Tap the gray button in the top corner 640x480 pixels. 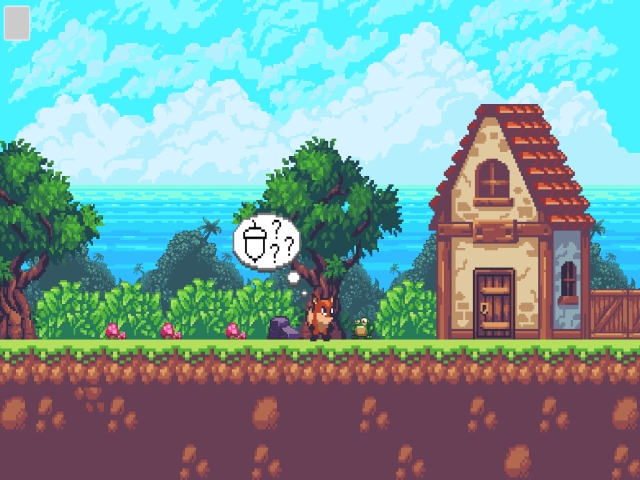(17, 23)
